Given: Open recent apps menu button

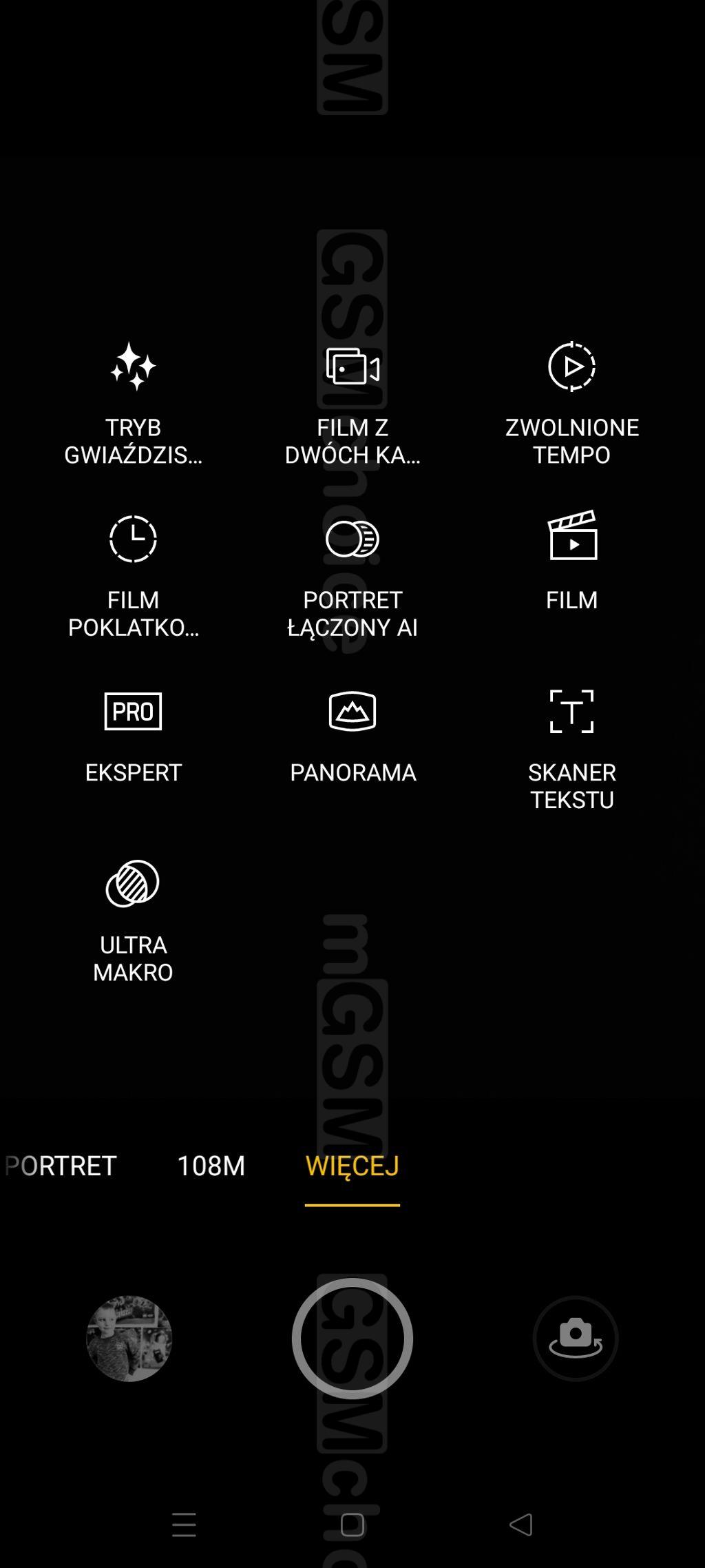Looking at the screenshot, I should point(184,1525).
